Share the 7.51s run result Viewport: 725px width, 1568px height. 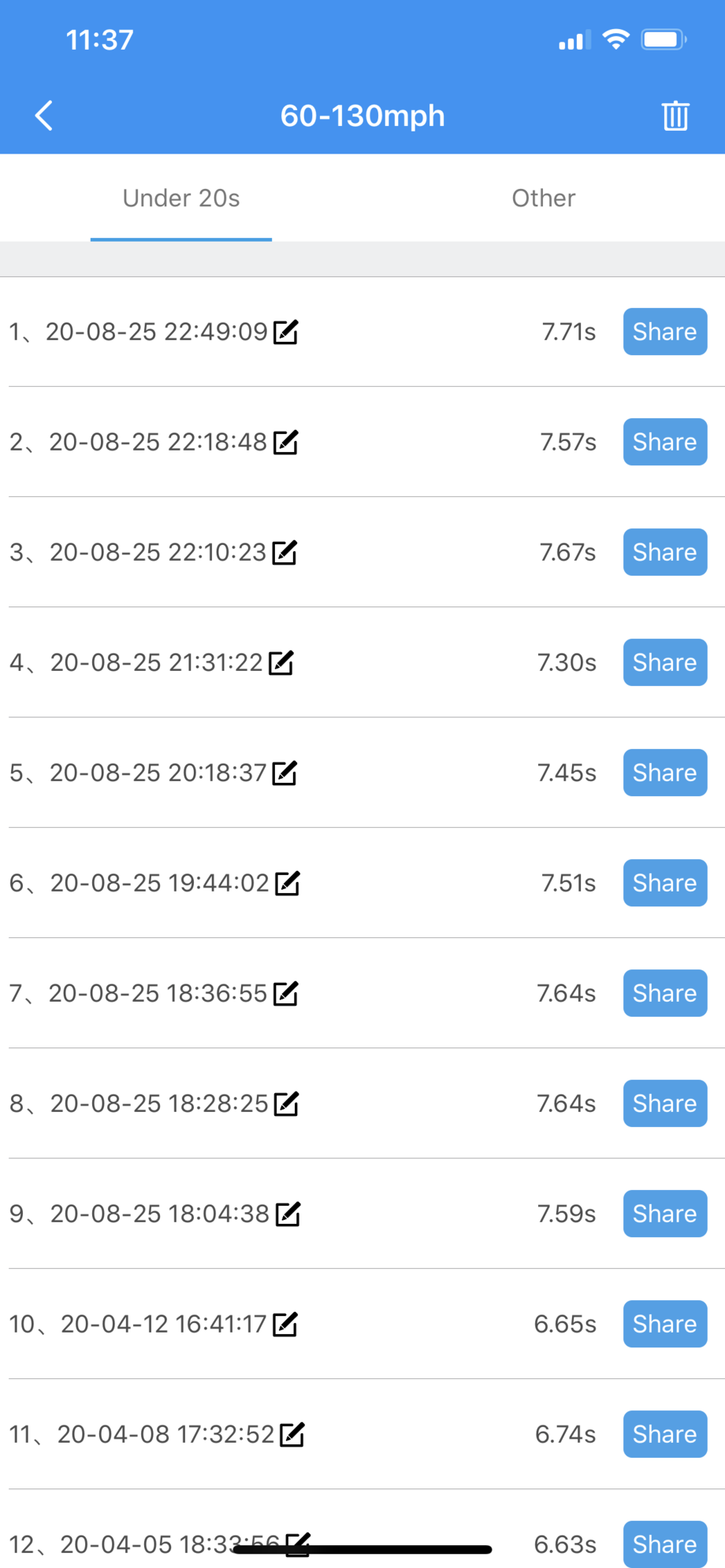coord(664,883)
